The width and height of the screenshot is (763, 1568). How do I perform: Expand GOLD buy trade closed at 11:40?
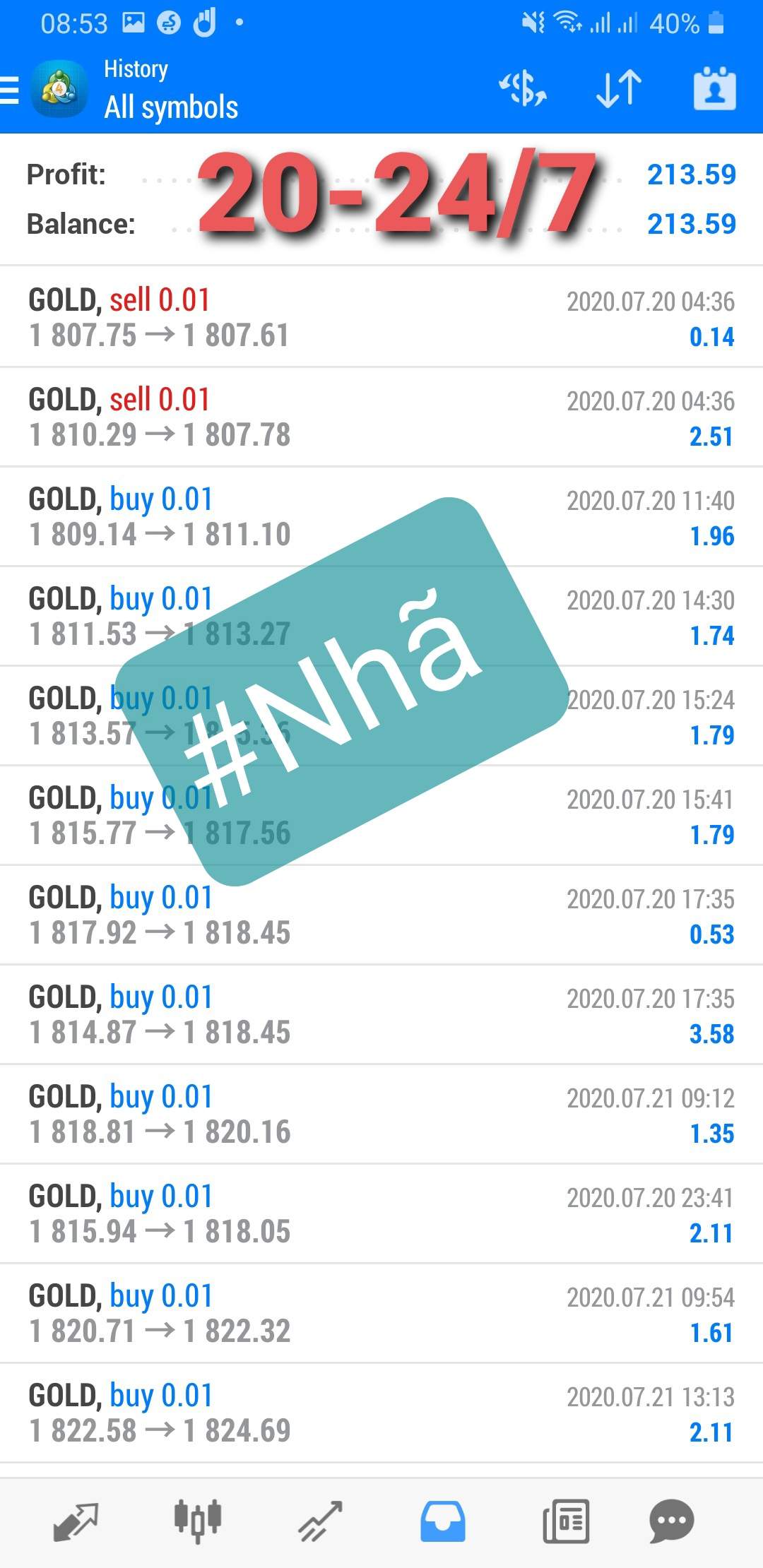(x=381, y=516)
